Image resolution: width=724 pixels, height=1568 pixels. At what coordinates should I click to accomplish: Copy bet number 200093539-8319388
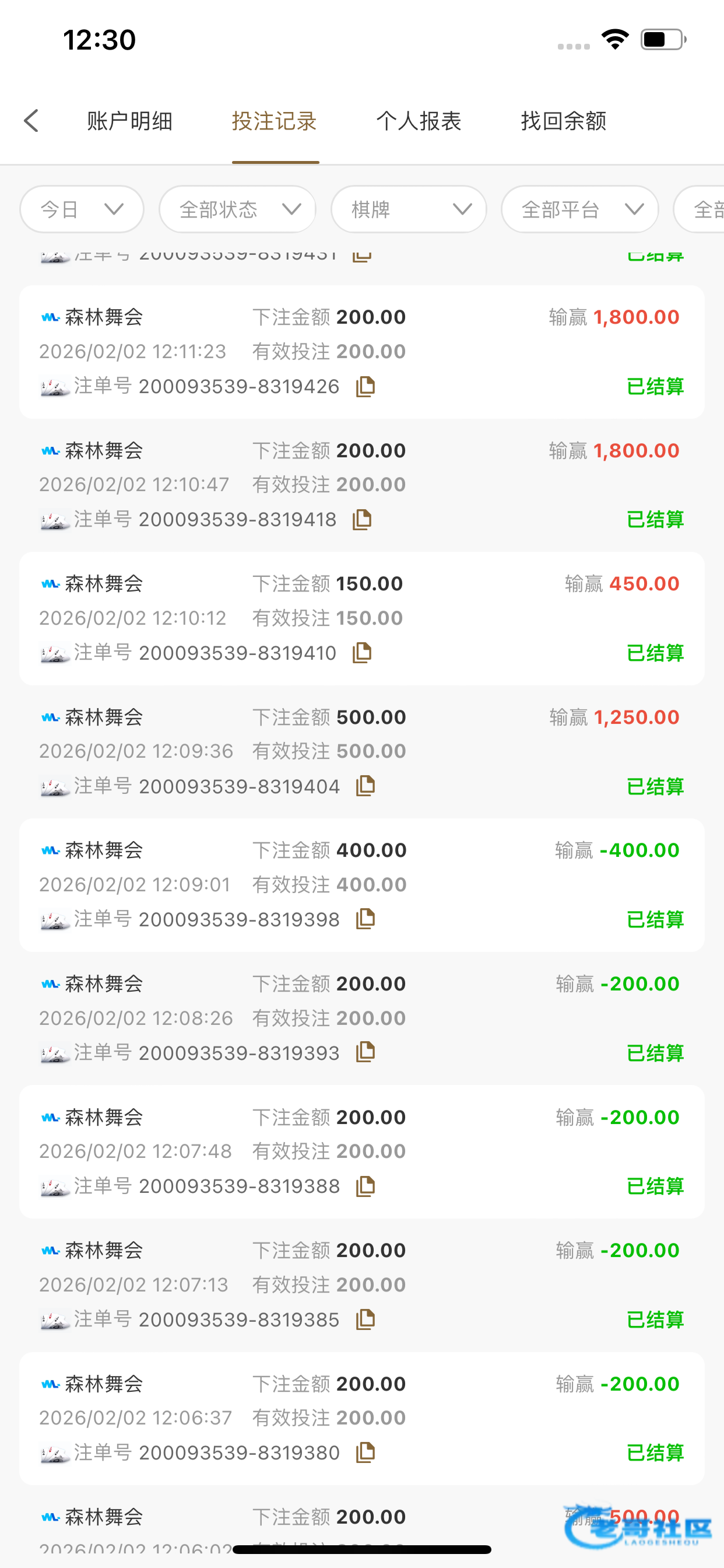[365, 1186]
